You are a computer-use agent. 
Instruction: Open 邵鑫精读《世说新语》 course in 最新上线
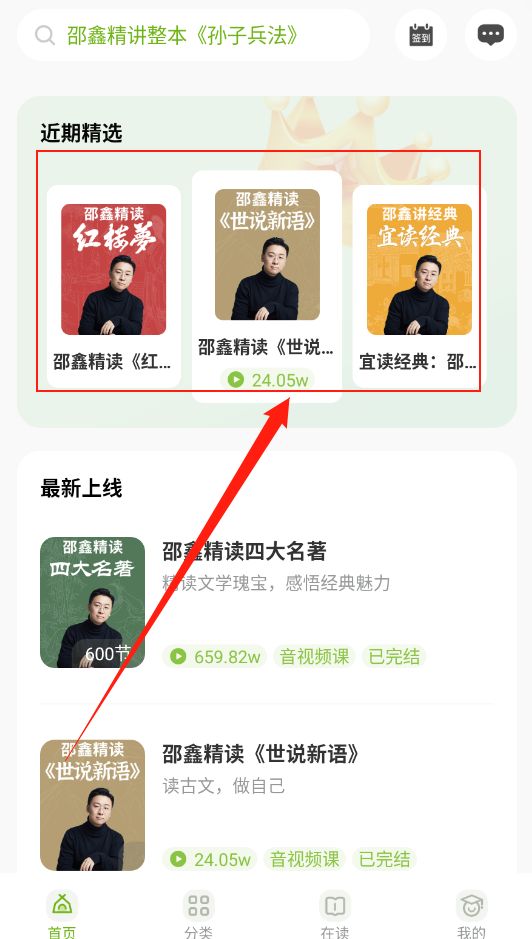click(267, 805)
